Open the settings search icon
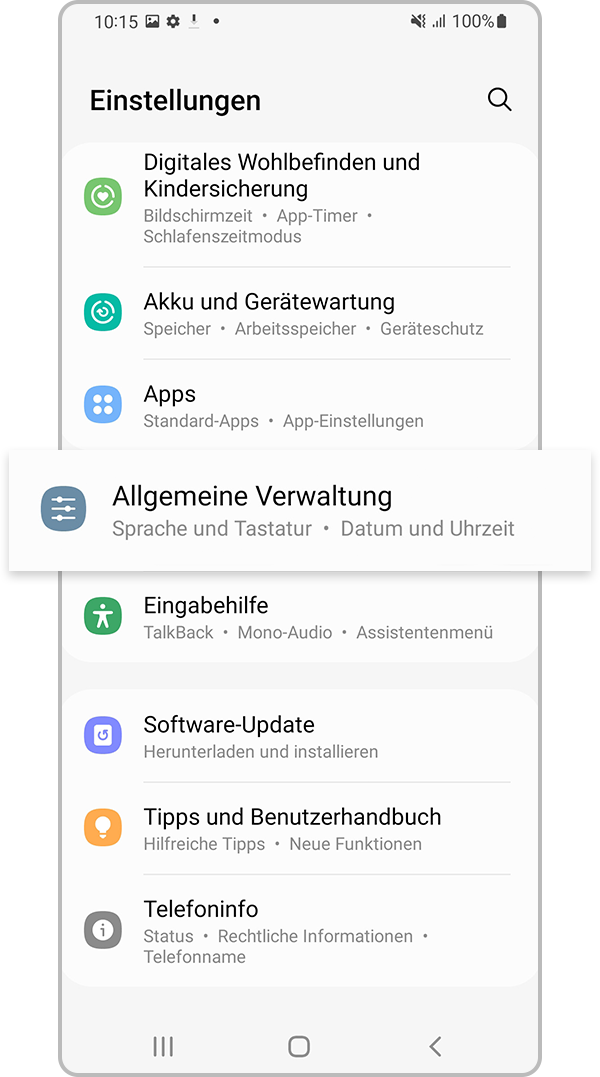 pos(499,99)
